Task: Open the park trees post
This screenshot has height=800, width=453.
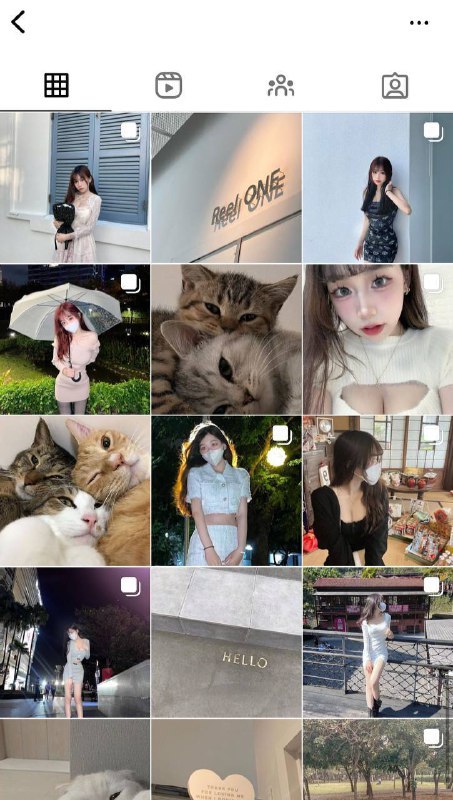Action: (378, 759)
